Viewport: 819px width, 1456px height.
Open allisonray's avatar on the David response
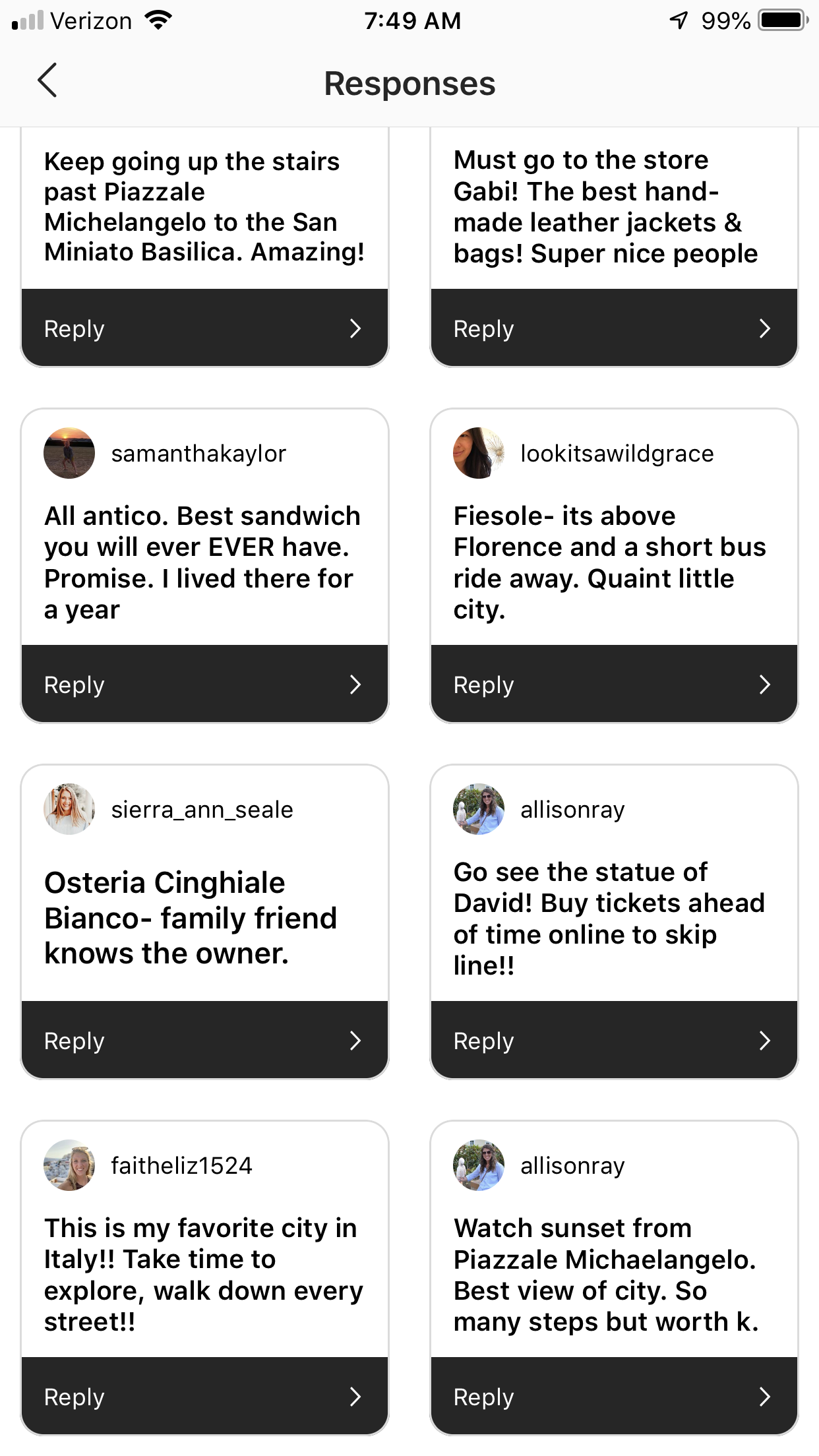point(479,809)
